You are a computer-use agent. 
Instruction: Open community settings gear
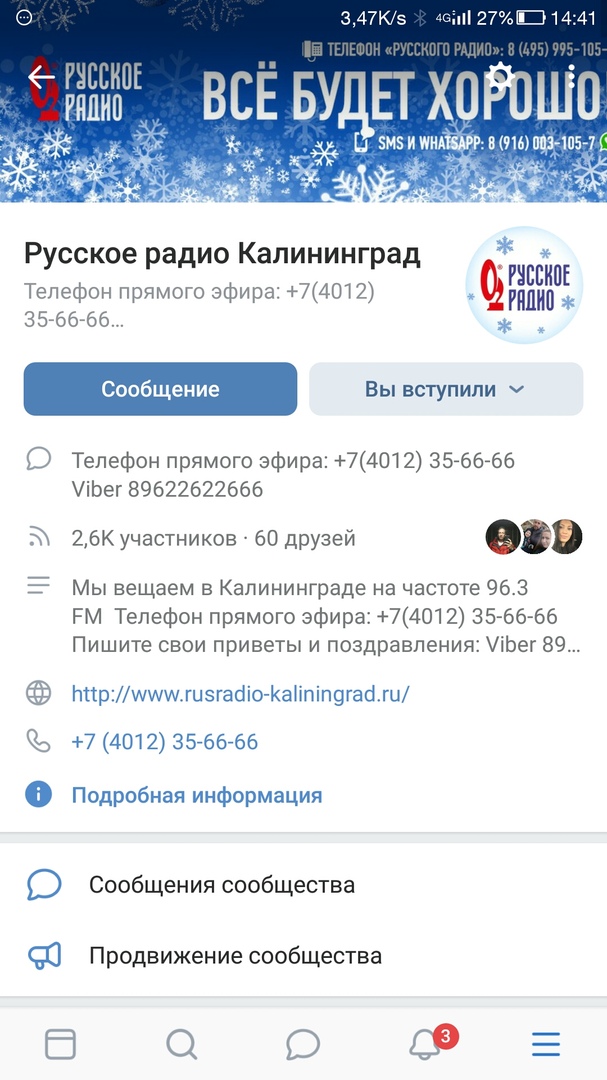coord(500,76)
